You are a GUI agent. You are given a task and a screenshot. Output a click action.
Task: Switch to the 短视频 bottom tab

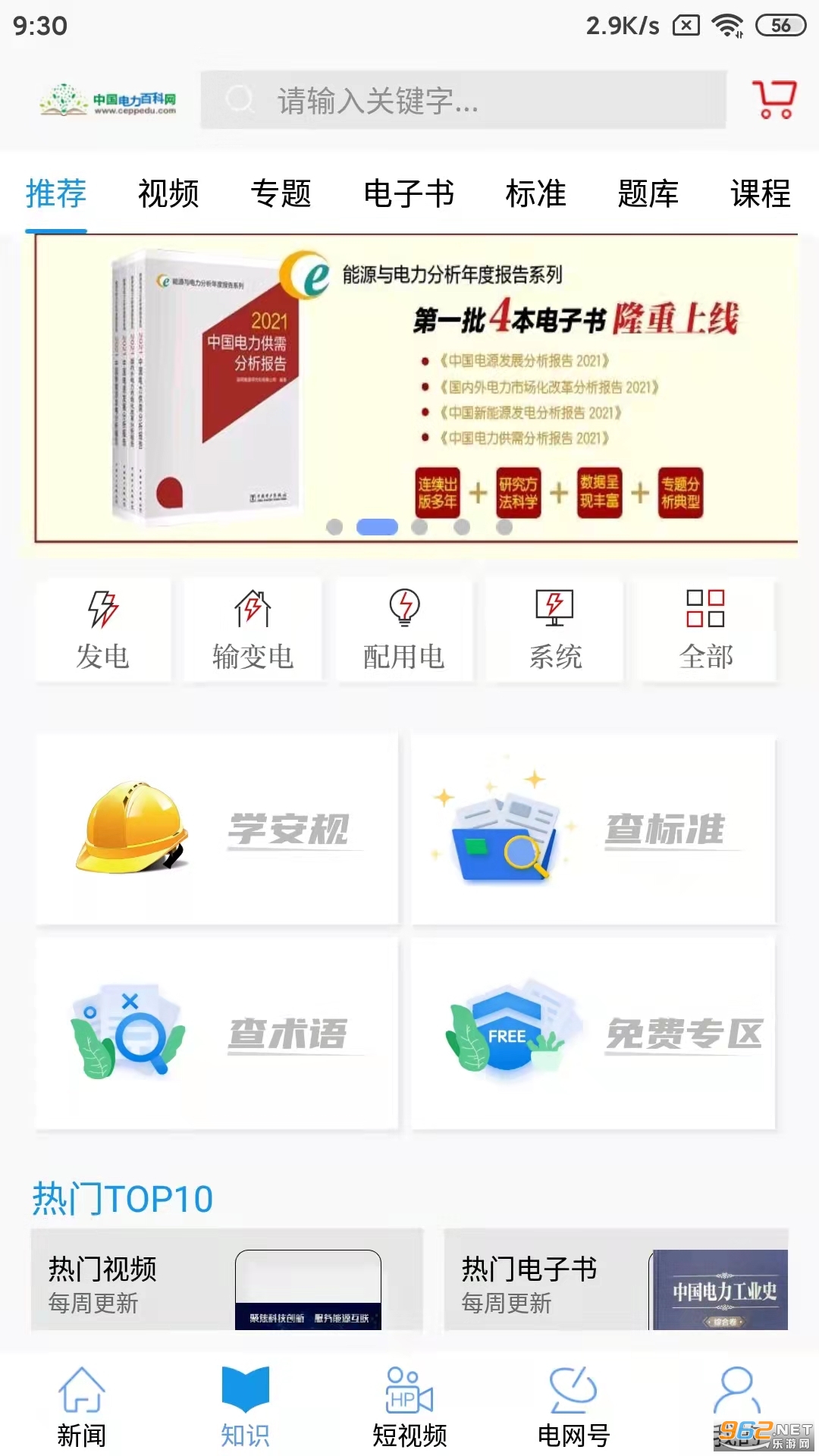(x=409, y=1407)
